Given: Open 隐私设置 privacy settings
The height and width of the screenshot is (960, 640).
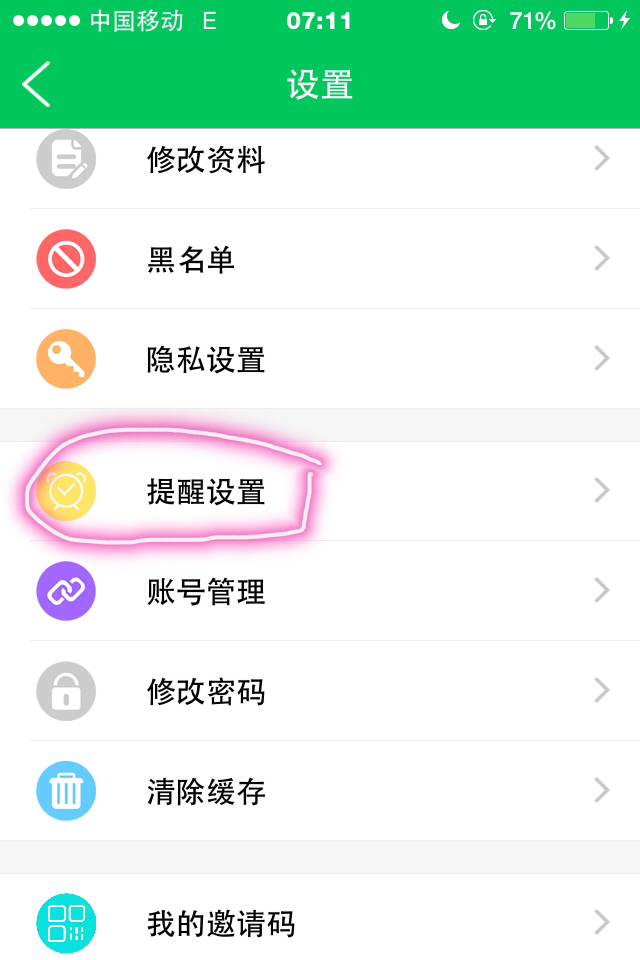Looking at the screenshot, I should (x=320, y=360).
